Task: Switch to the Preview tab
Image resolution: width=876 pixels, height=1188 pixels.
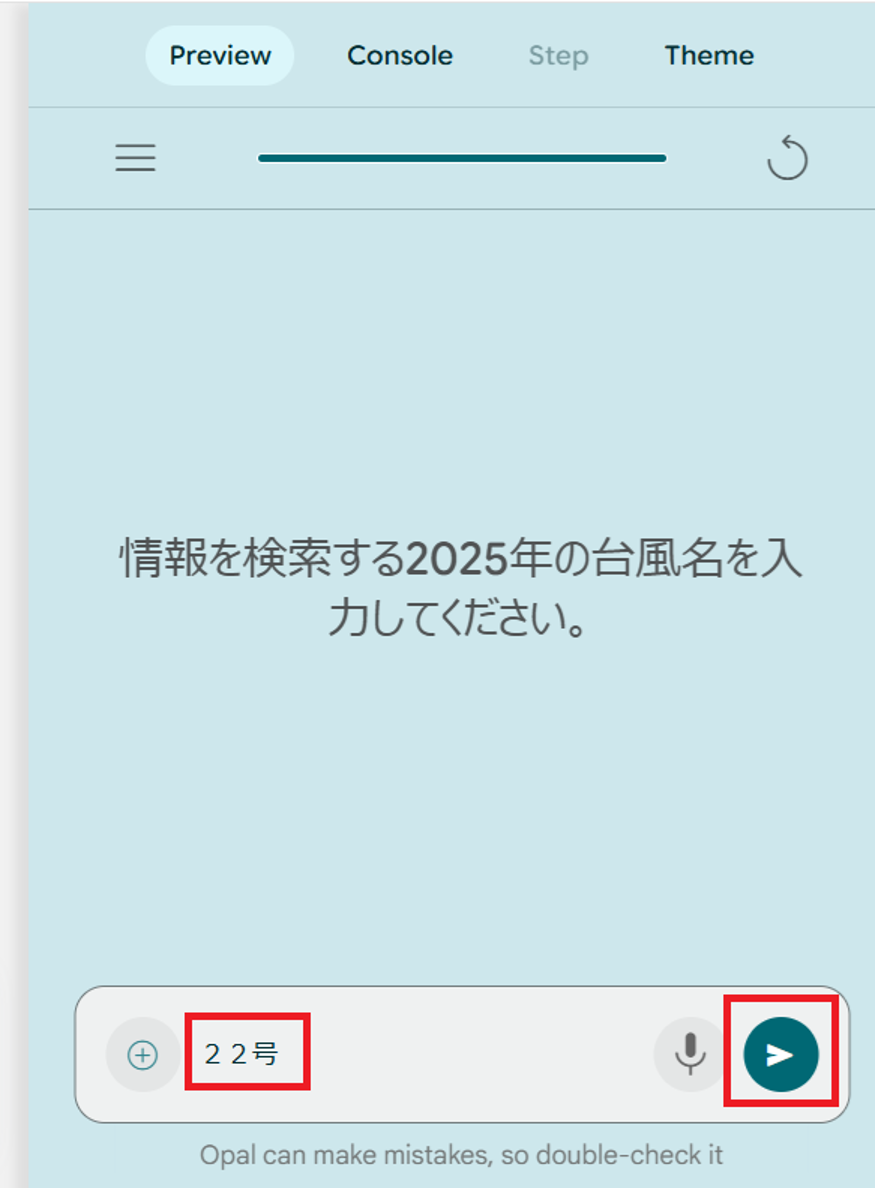Action: tap(220, 56)
